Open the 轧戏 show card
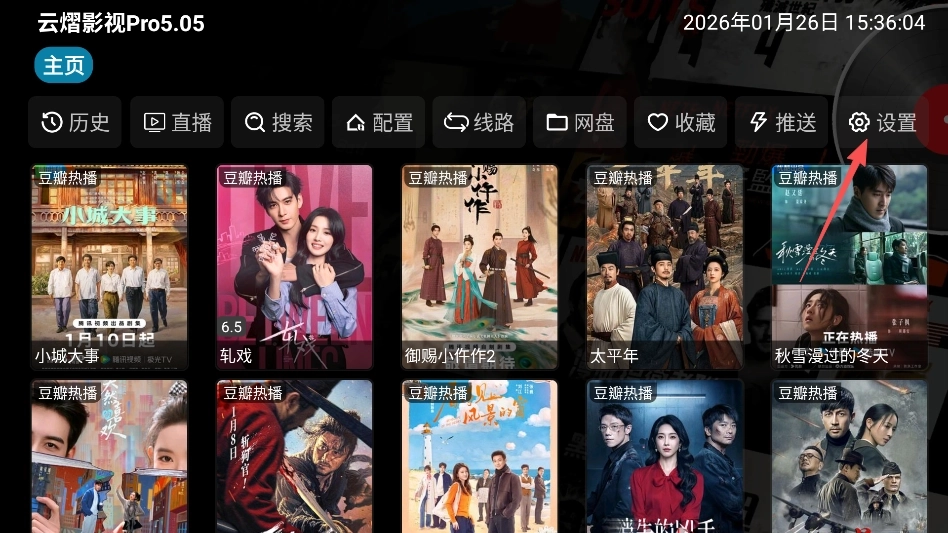The height and width of the screenshot is (533, 948). pyautogui.click(x=294, y=267)
